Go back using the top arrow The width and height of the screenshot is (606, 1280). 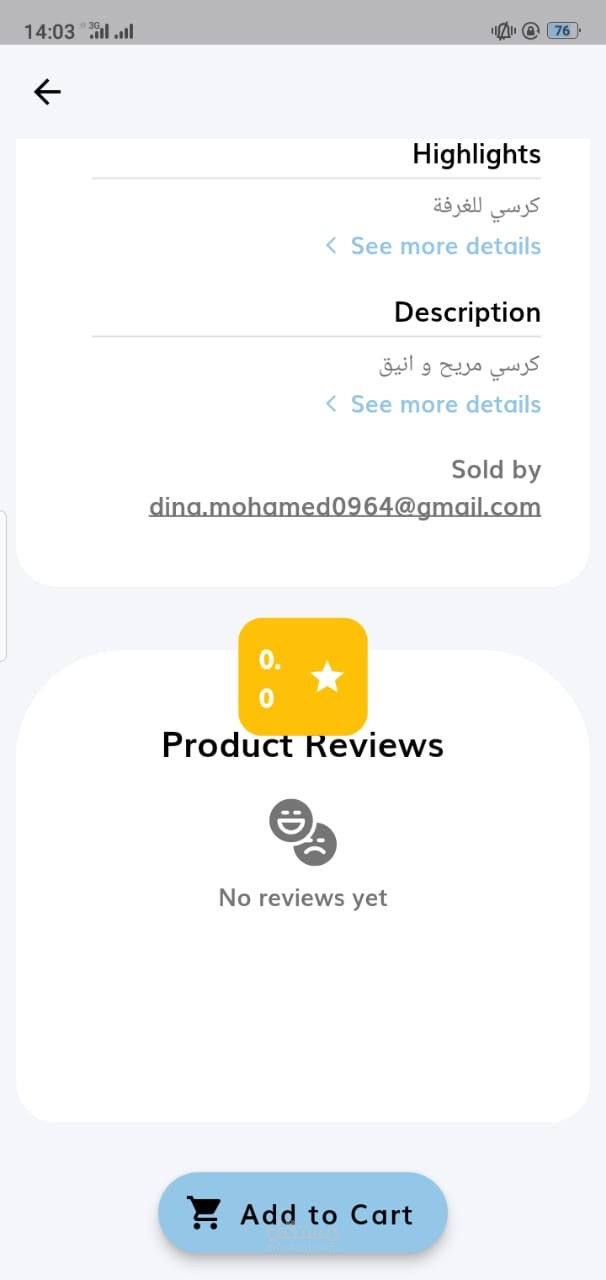47,92
